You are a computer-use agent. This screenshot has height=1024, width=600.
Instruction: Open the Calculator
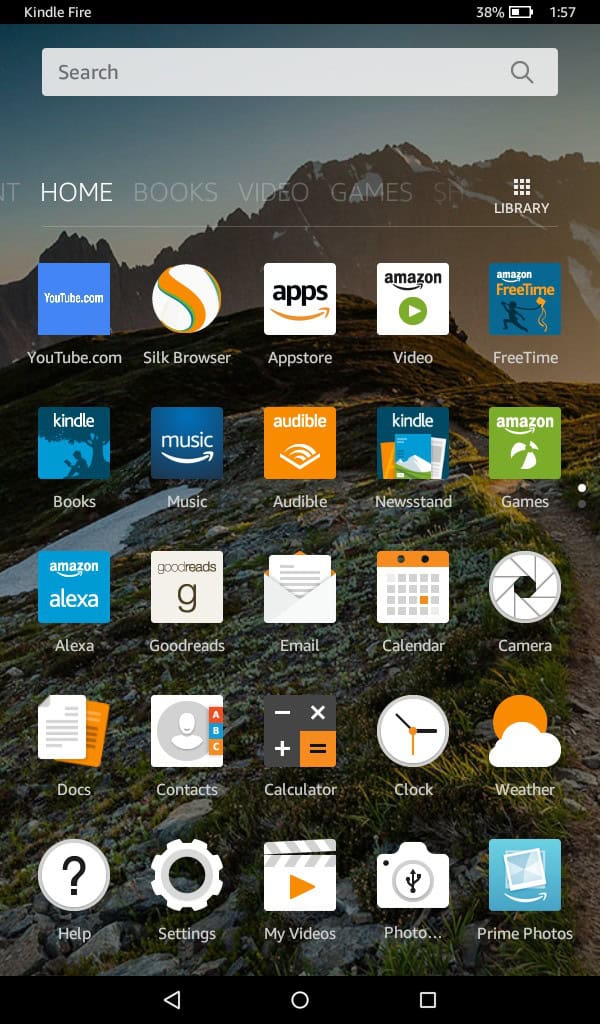click(300, 731)
